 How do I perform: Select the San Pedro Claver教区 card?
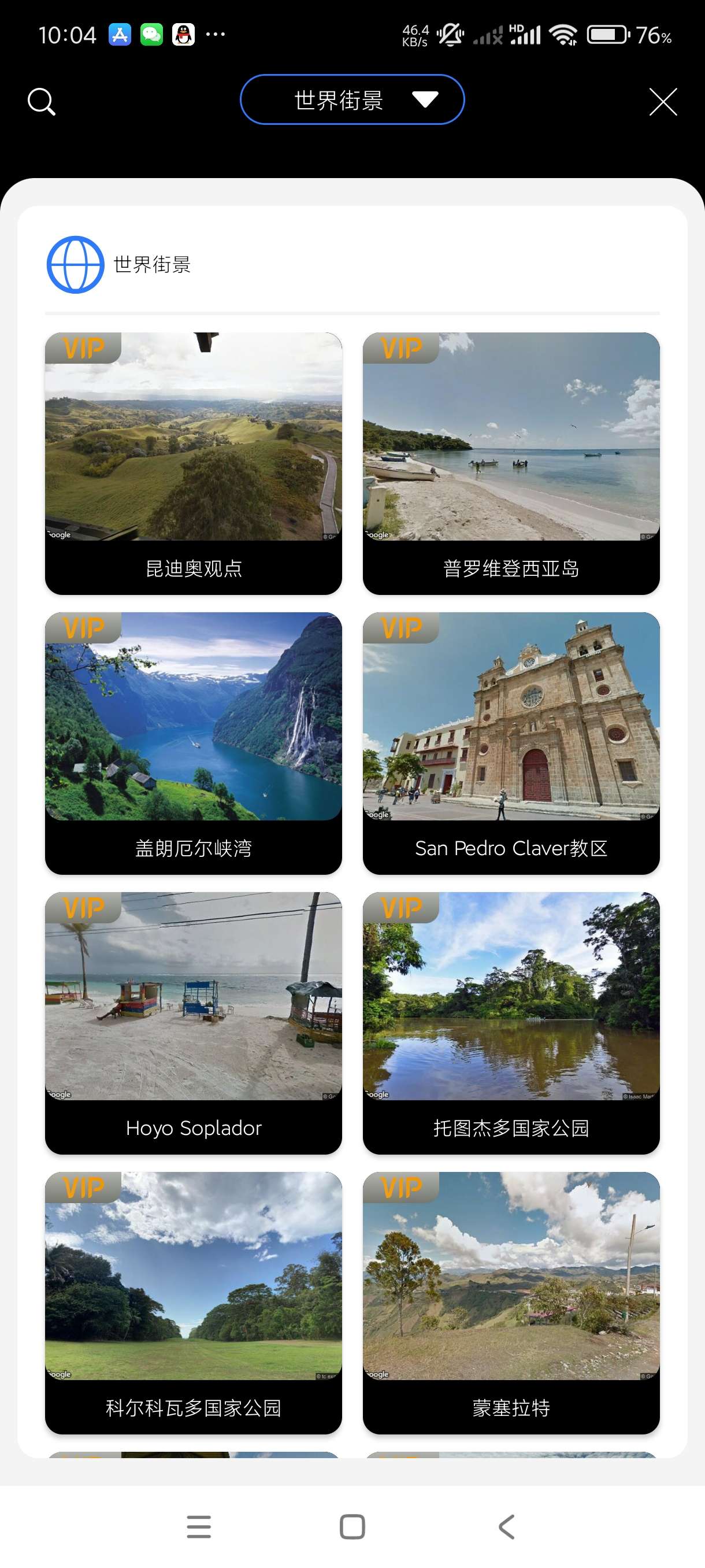pyautogui.click(x=511, y=742)
